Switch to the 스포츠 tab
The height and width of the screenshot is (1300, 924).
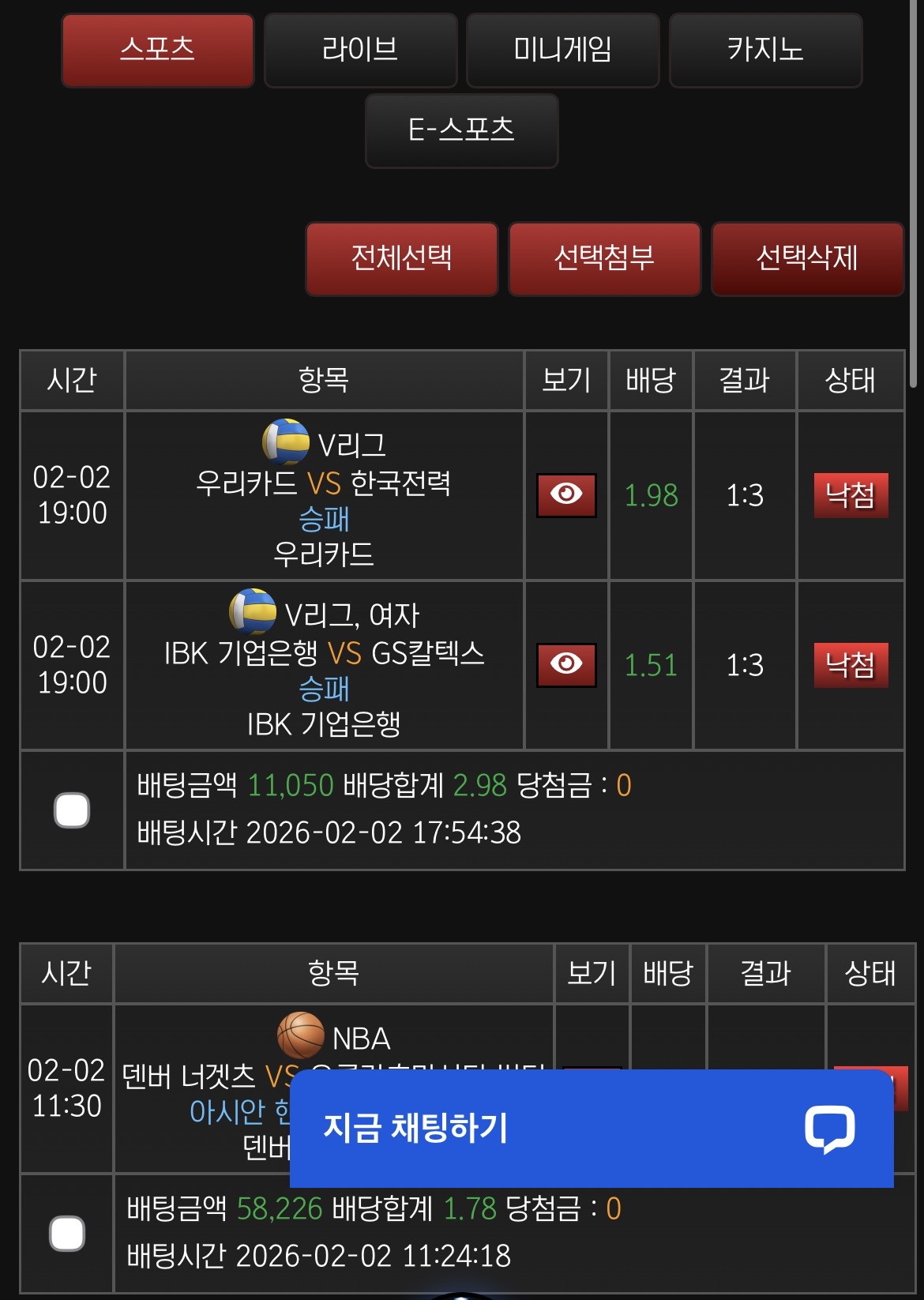click(158, 50)
